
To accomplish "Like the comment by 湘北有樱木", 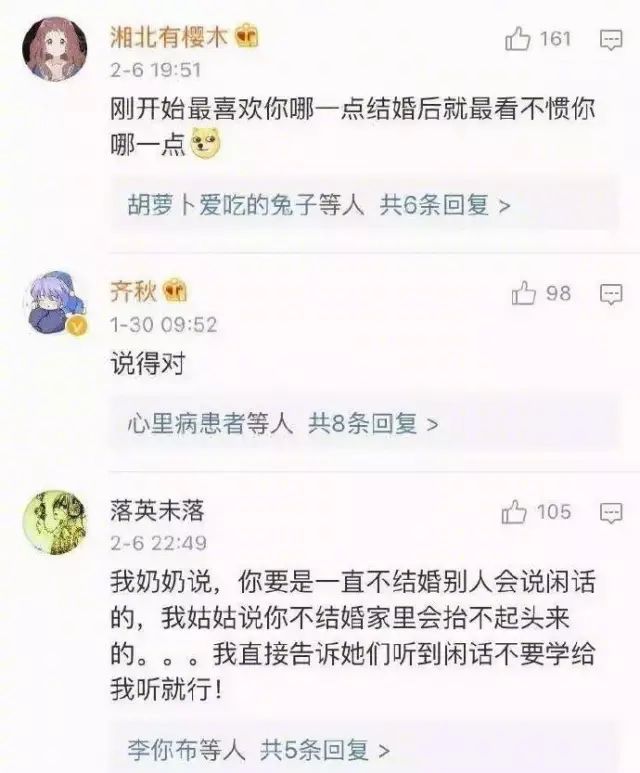I will [518, 40].
